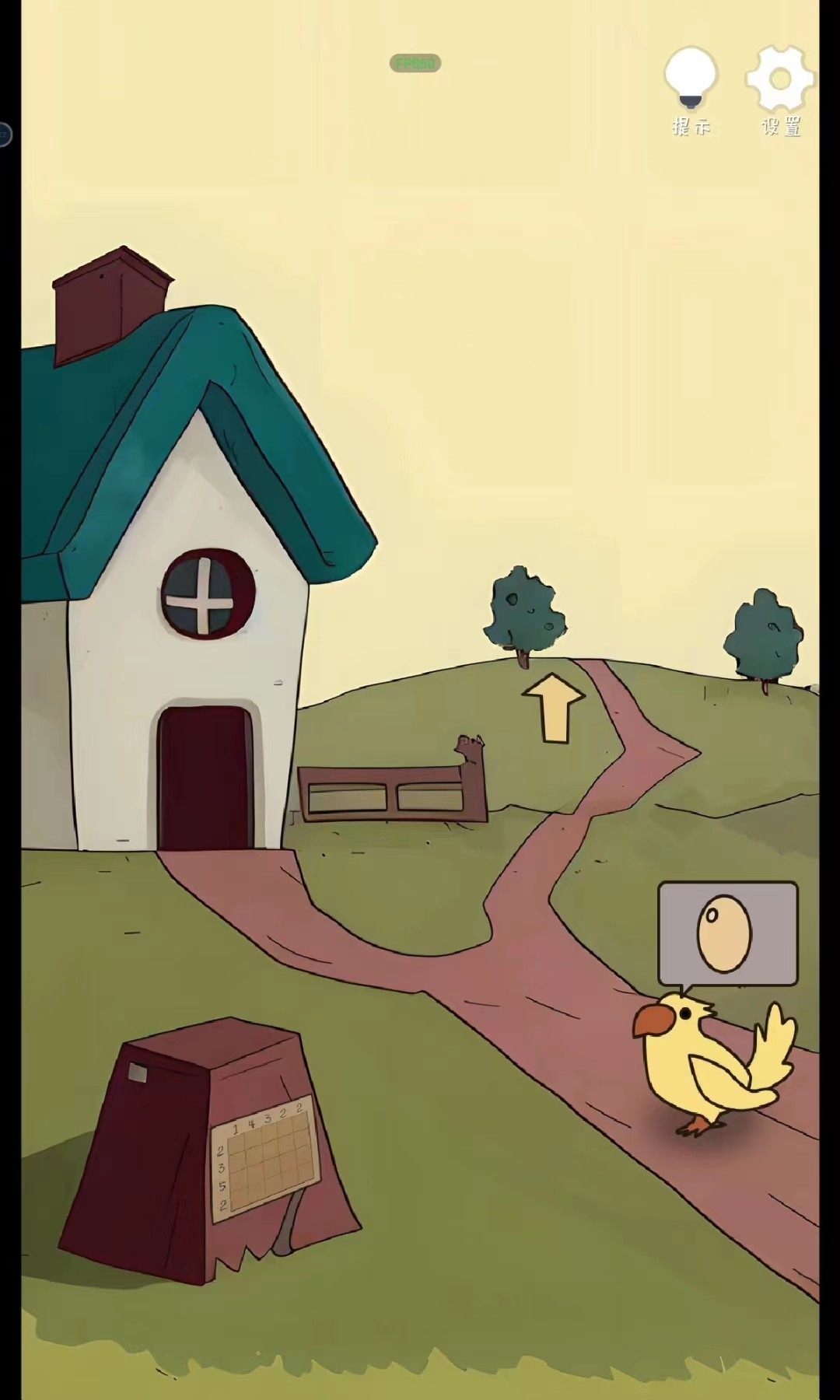
Task: Tap the dark red door of the house
Action: [205, 778]
